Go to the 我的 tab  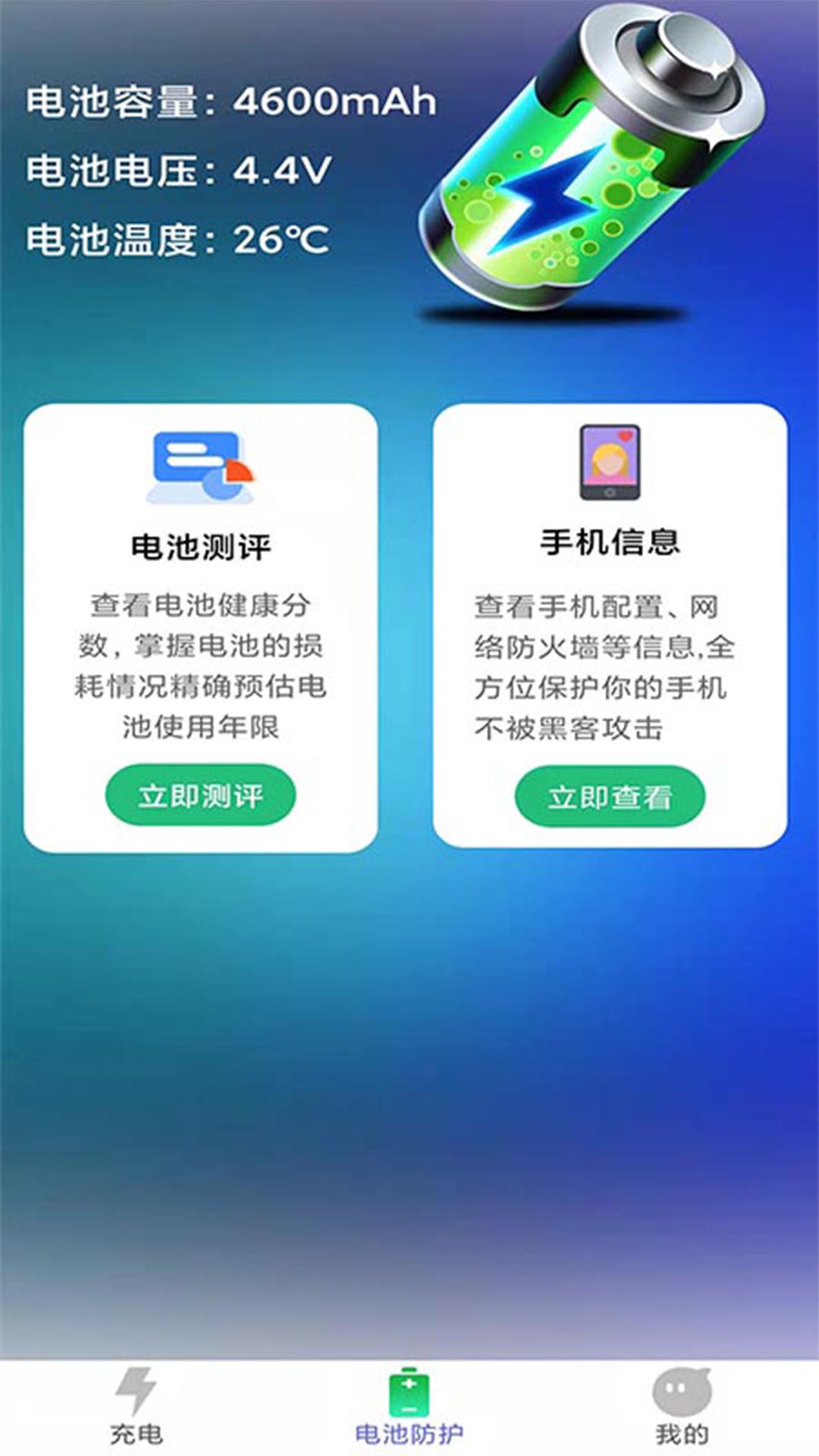(x=682, y=1407)
